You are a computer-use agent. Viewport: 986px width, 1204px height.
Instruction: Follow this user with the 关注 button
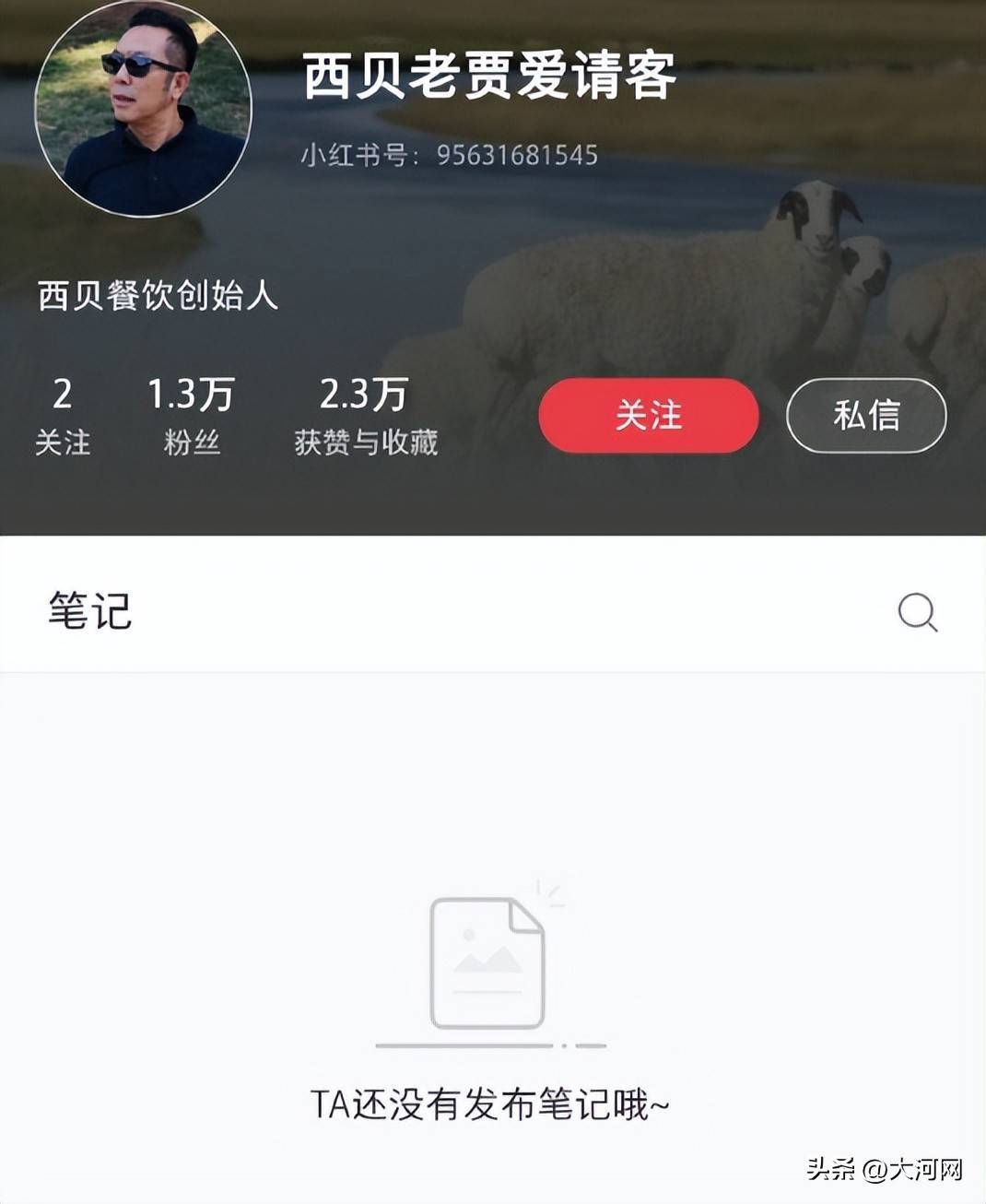click(649, 415)
